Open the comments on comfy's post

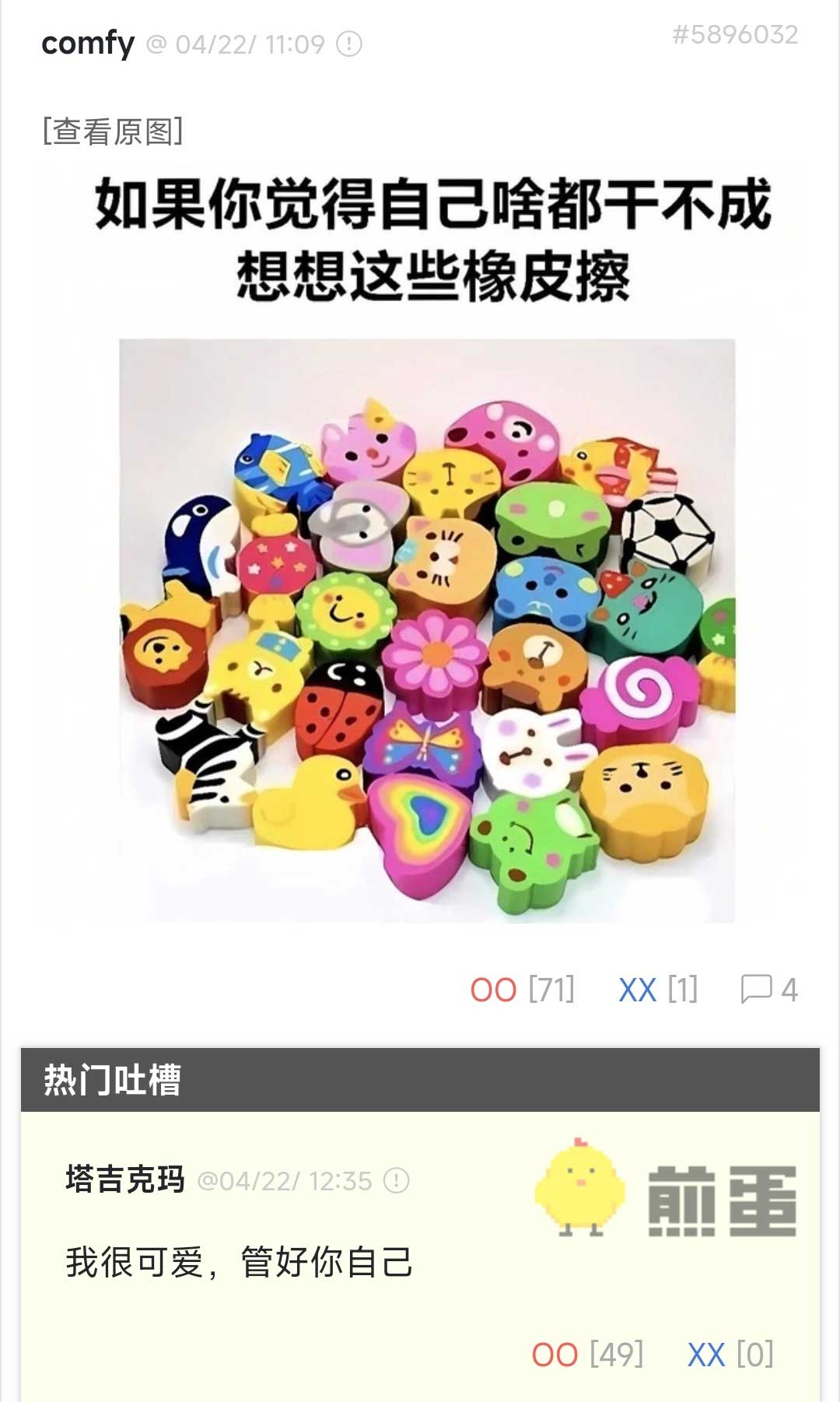point(768,990)
